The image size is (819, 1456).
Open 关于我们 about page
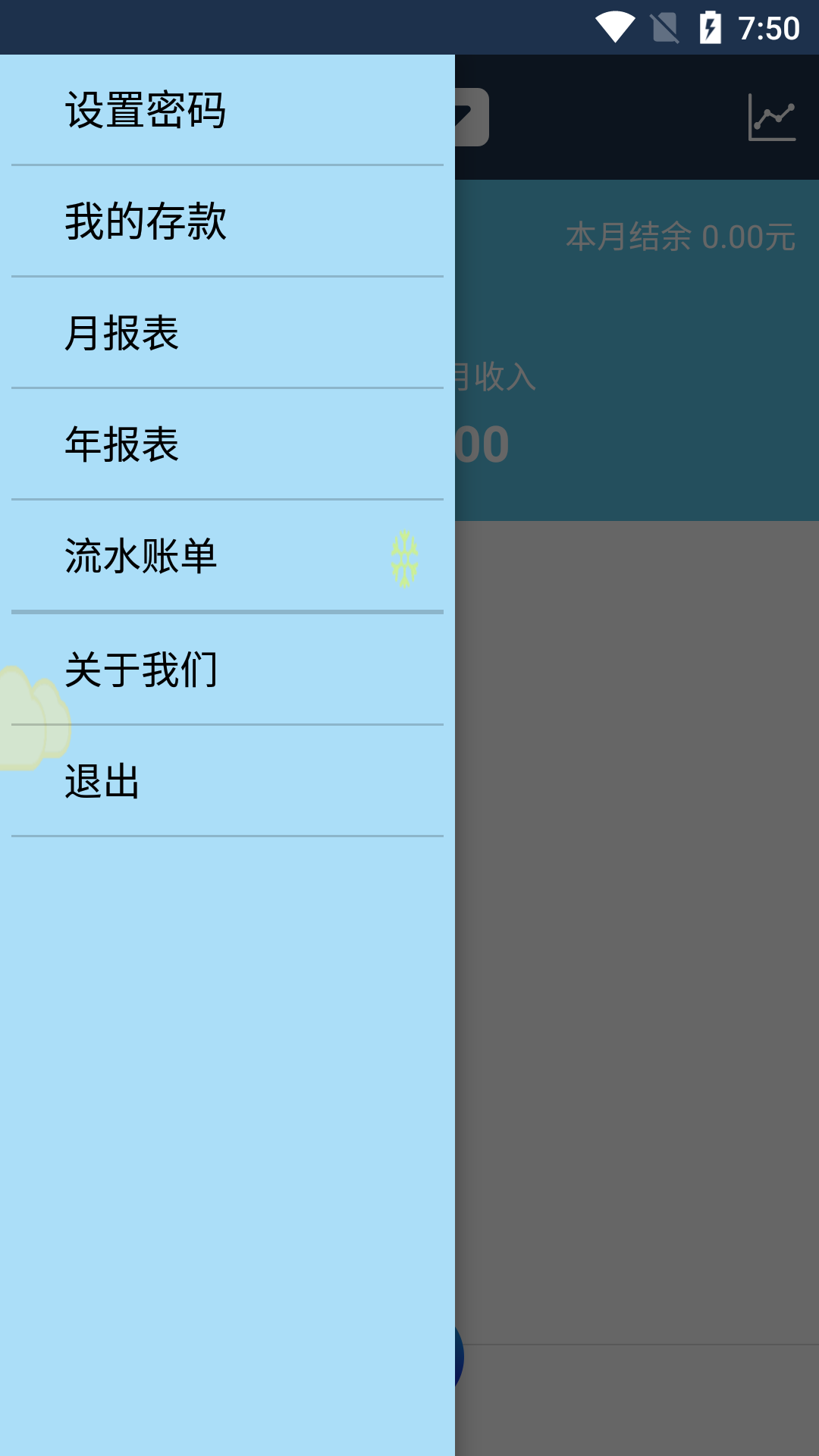click(227, 669)
